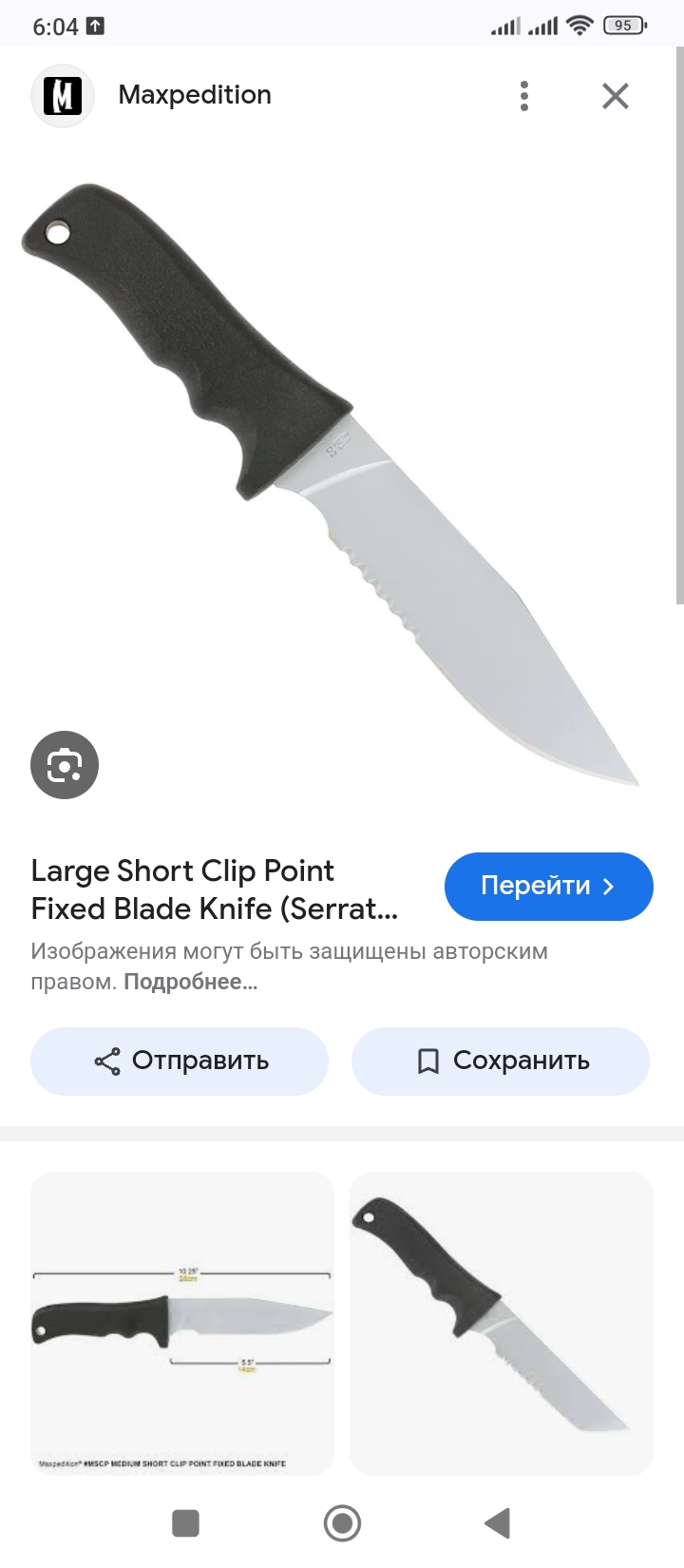Open the related knife dimensions image
Viewport: 684px width, 1568px height.
tap(182, 1323)
